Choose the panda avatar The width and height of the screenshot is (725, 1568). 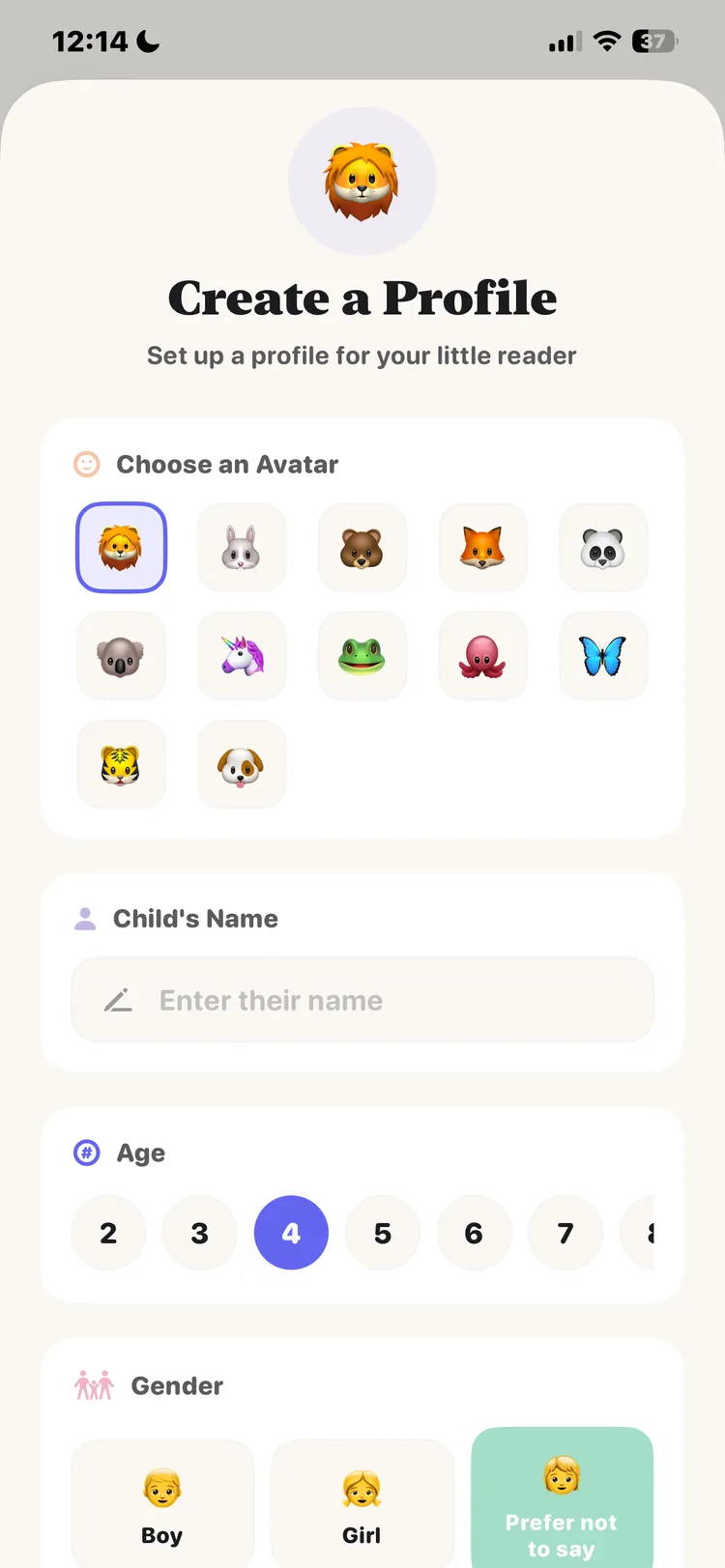[x=602, y=547]
